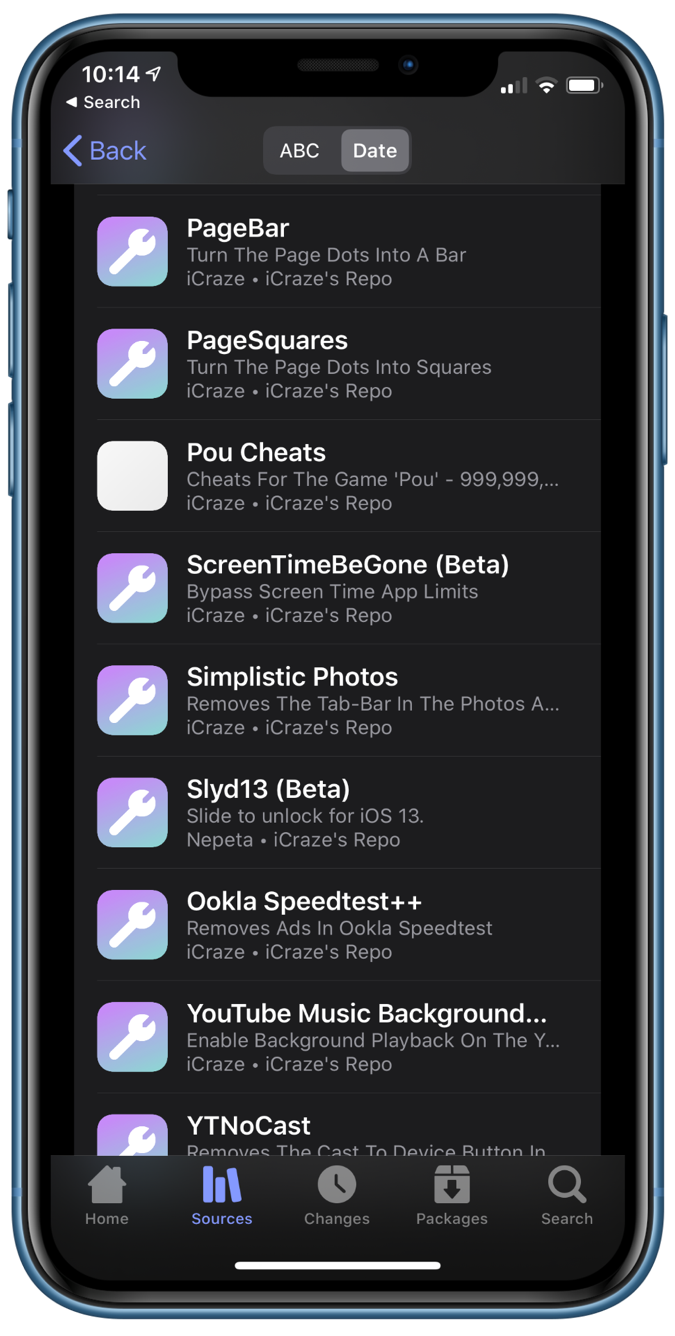The width and height of the screenshot is (675, 1336).
Task: Switch to the Sources tab
Action: point(222,1196)
